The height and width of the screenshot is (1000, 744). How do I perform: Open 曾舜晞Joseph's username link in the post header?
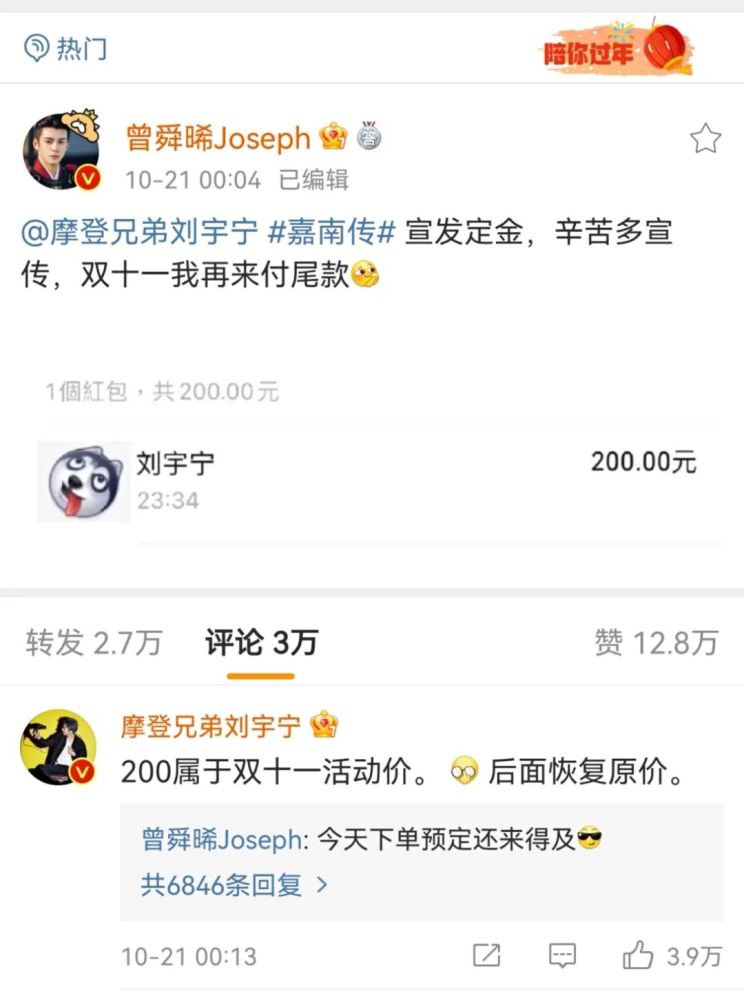point(218,138)
